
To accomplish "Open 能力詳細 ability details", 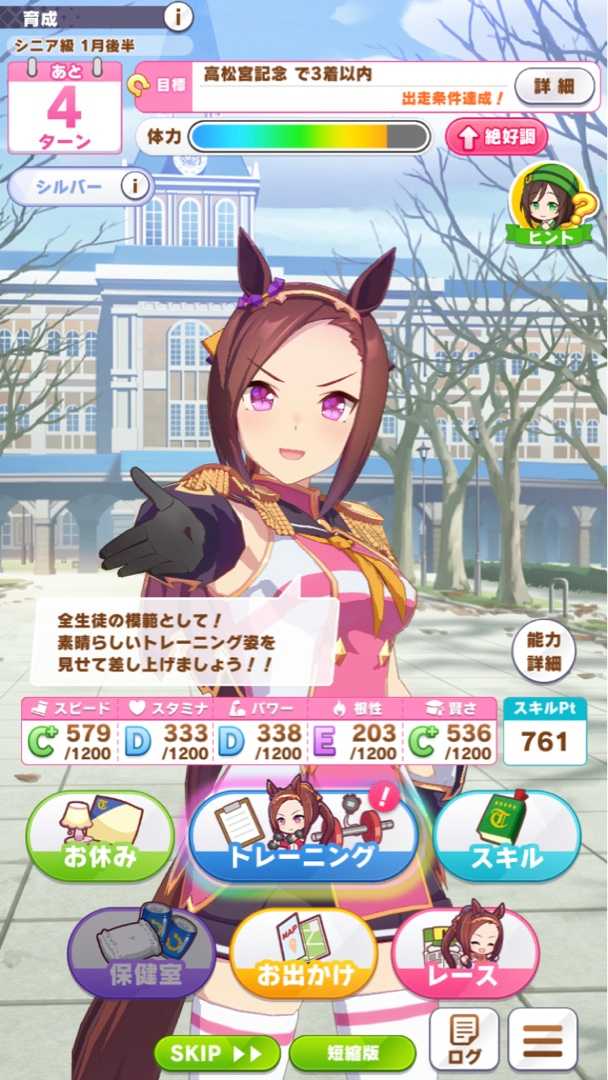I will point(543,651).
